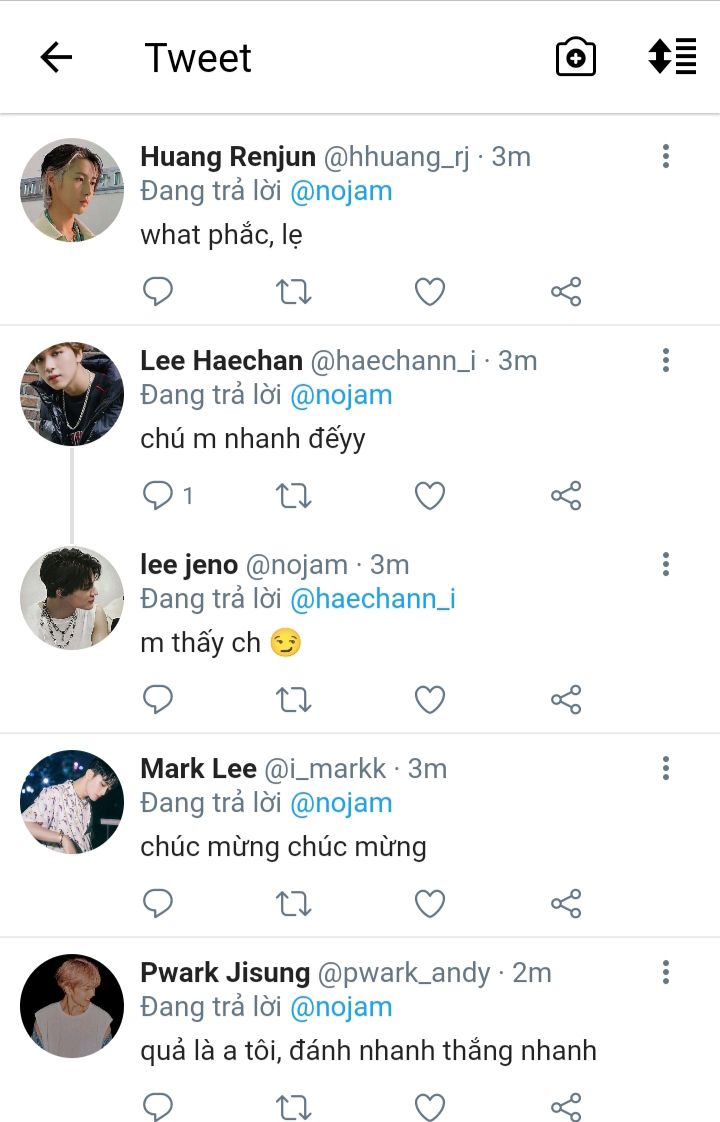Screen dimensions: 720x1122
Task: Like Huang Renjun's reply
Action: click(x=430, y=292)
